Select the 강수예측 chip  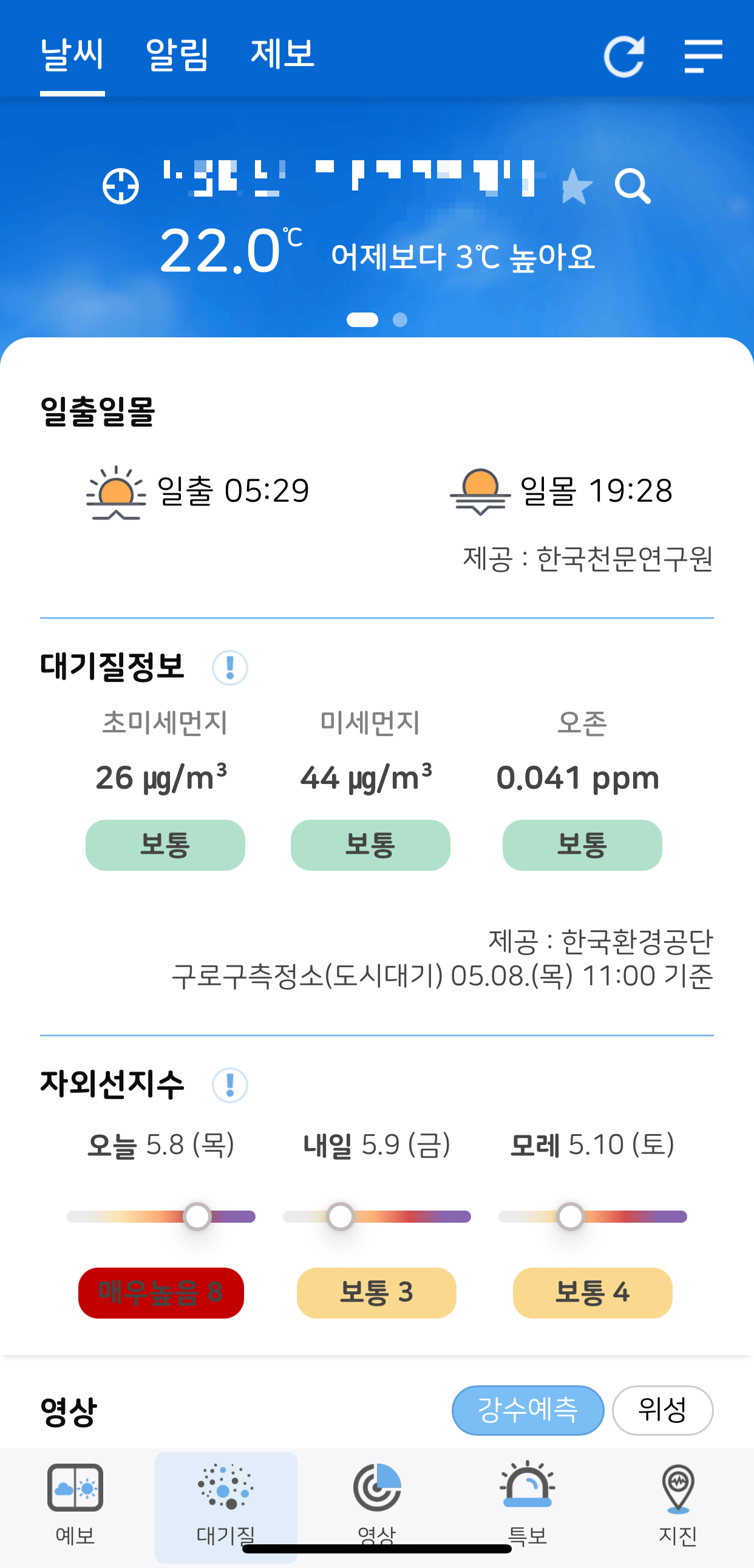(x=528, y=1410)
